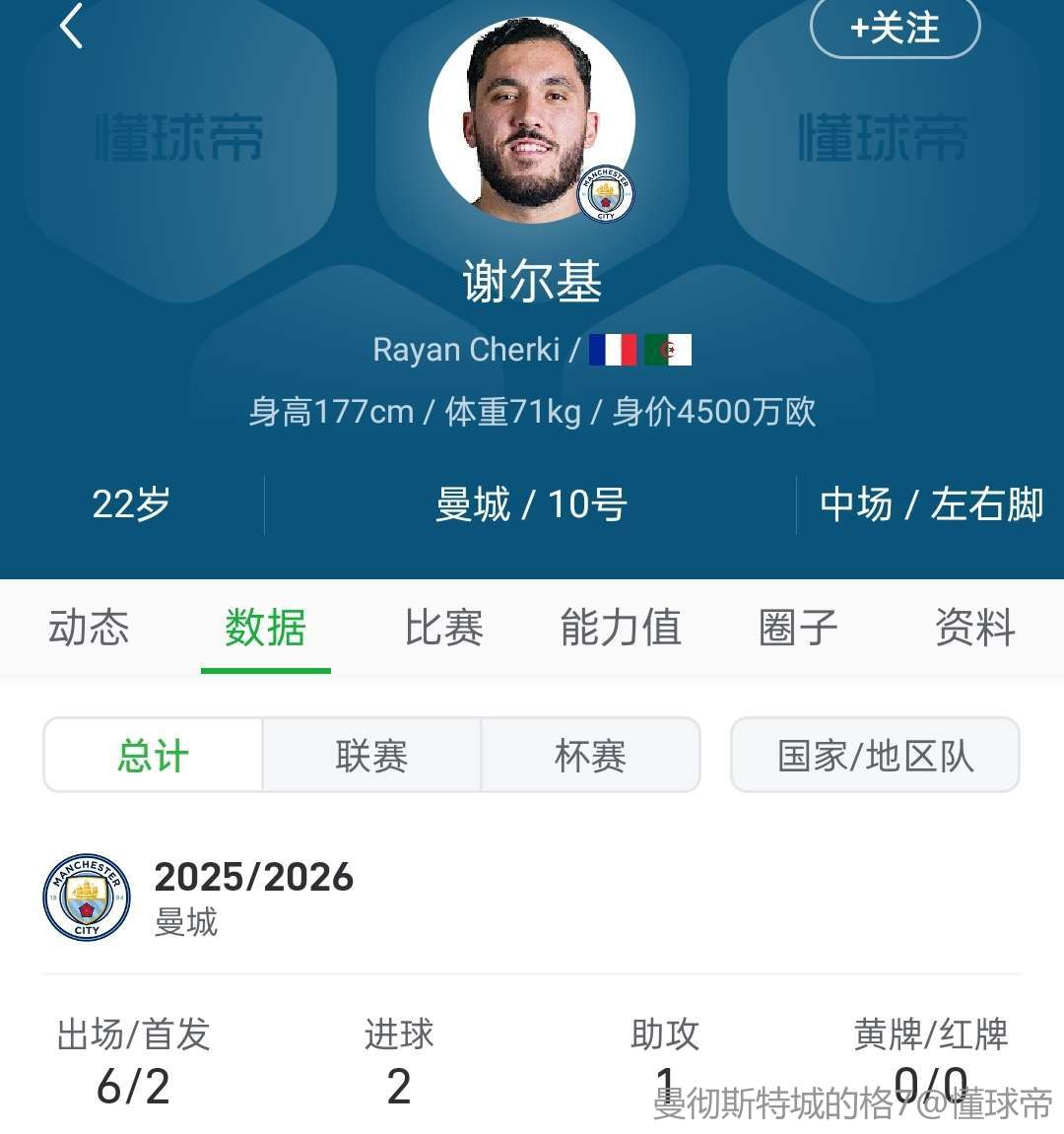View the 资料 tab
The width and height of the screenshot is (1064, 1134).
coord(974,628)
